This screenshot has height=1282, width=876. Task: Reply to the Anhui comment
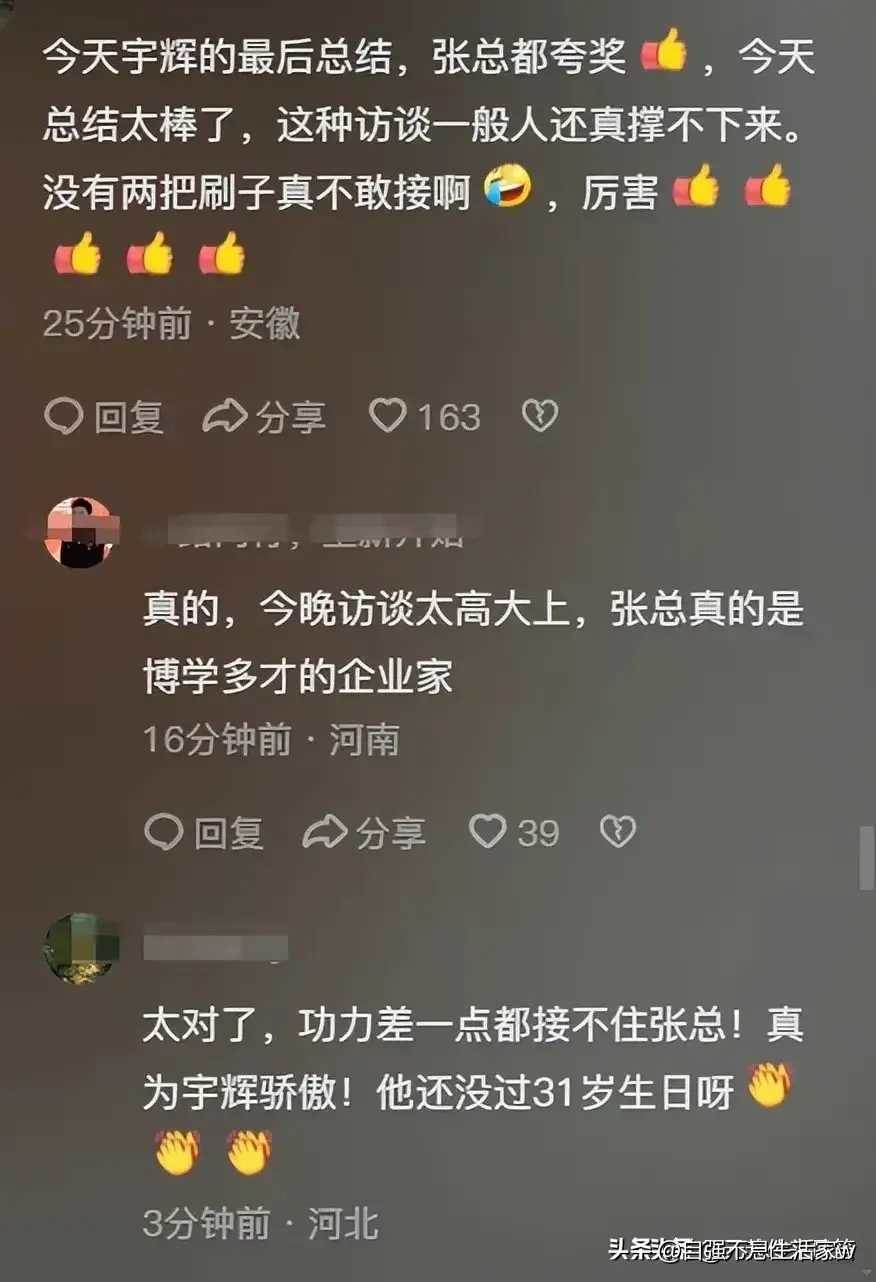tap(103, 416)
